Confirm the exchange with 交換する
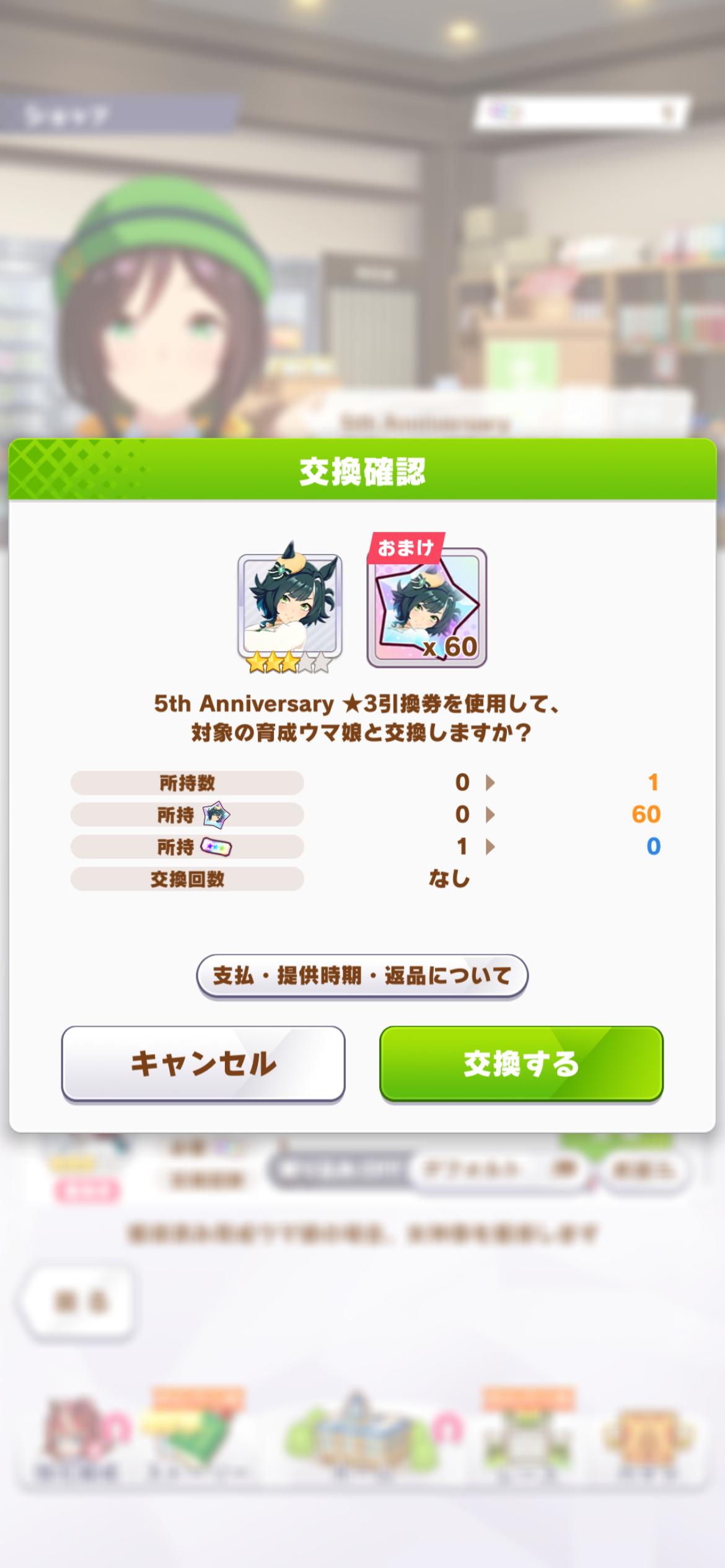Viewport: 725px width, 1568px height. coord(521,1063)
